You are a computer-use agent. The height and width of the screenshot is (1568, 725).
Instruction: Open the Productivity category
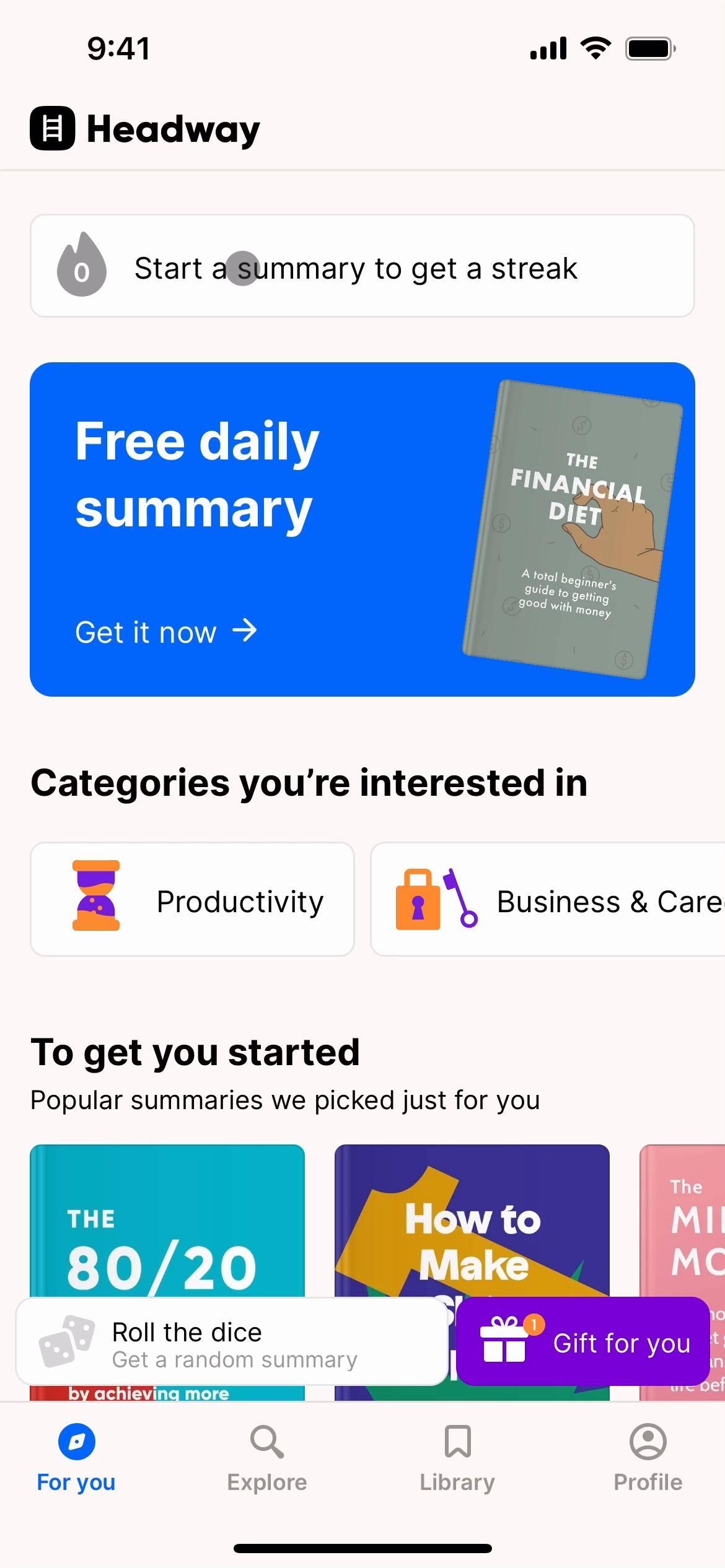[192, 899]
